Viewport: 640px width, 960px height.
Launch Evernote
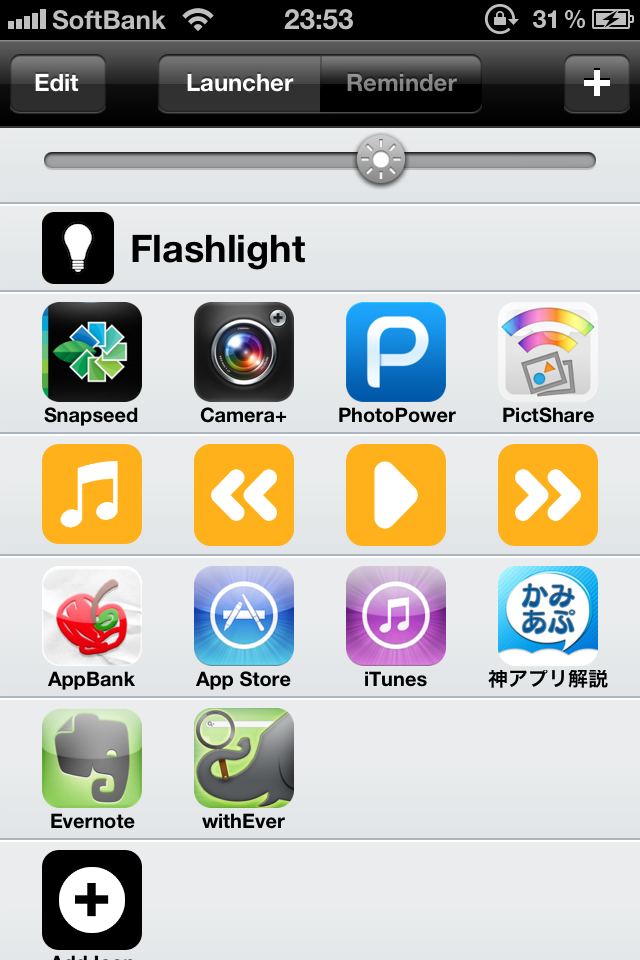pyautogui.click(x=92, y=758)
